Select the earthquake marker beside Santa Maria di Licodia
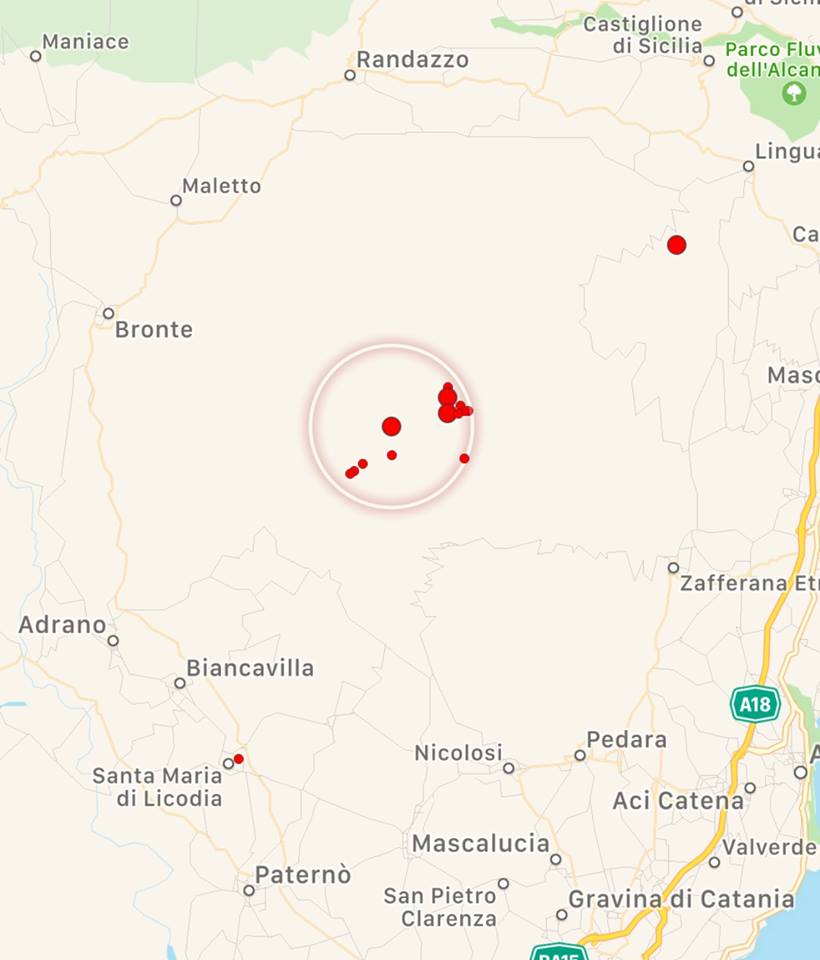 pyautogui.click(x=238, y=759)
